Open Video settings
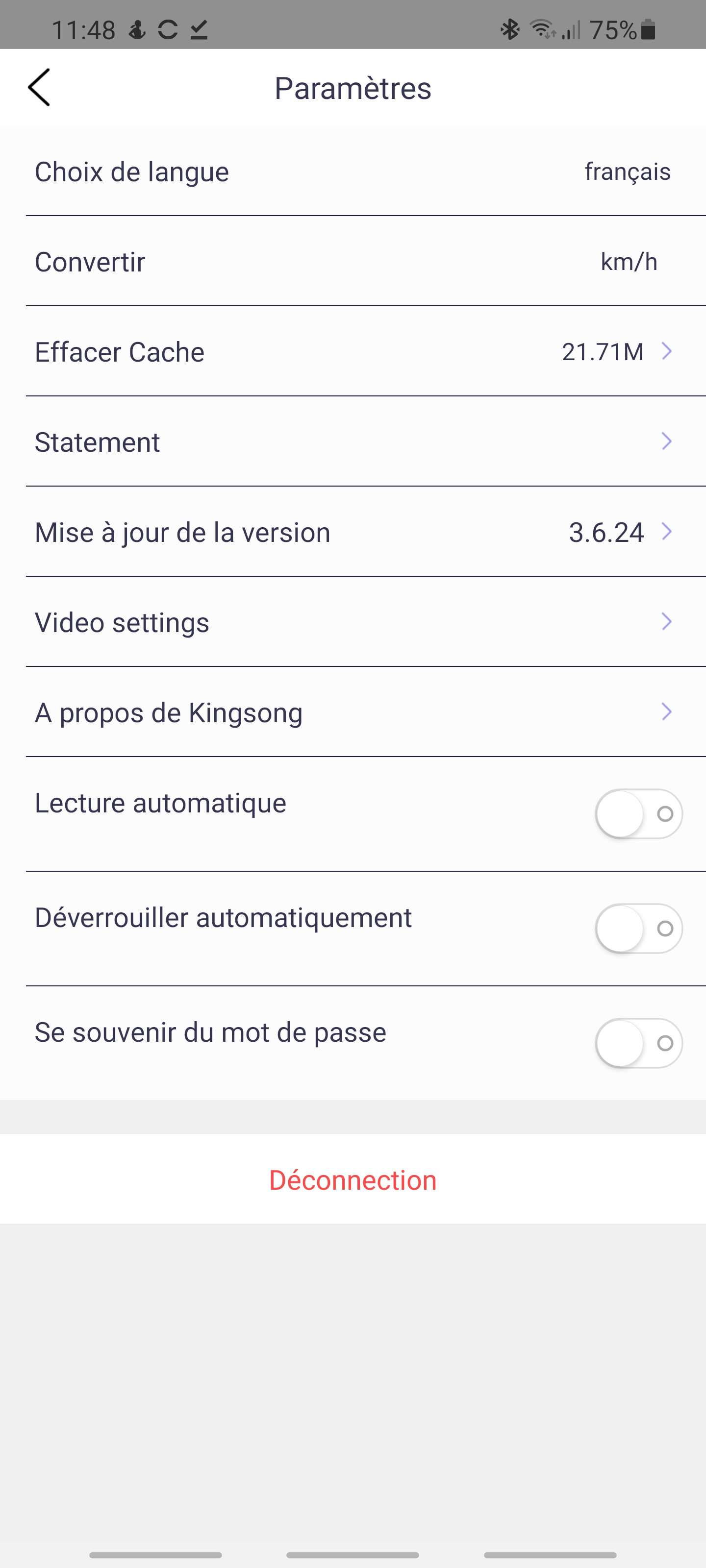Image resolution: width=706 pixels, height=1568 pixels. (x=353, y=621)
